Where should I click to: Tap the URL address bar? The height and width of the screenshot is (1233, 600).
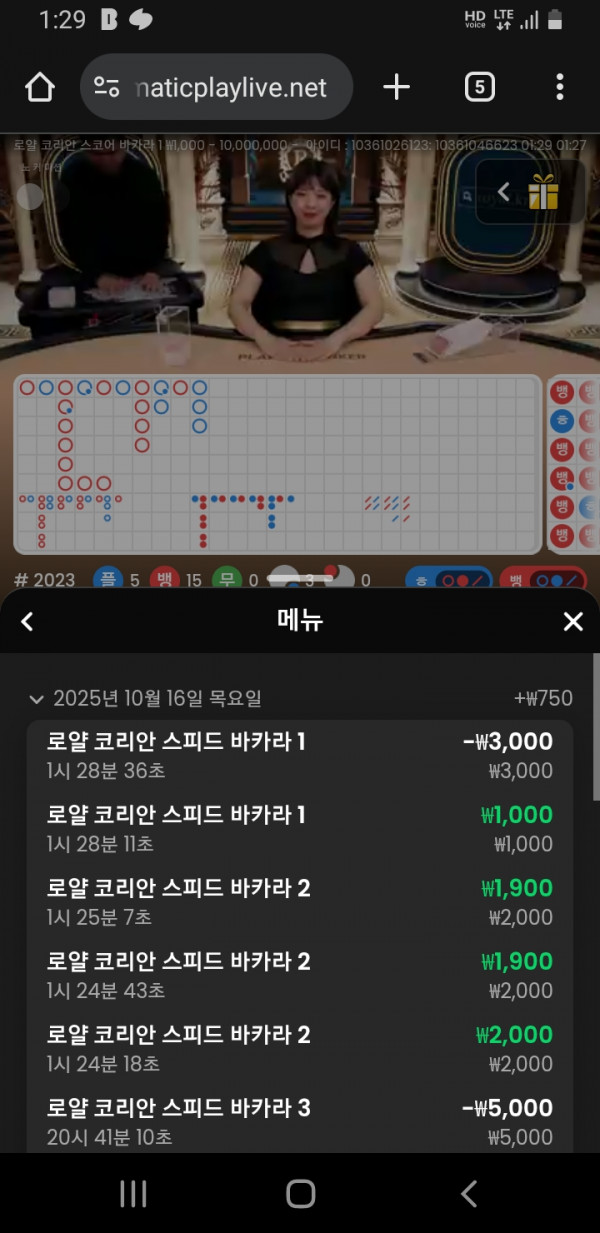[x=216, y=88]
